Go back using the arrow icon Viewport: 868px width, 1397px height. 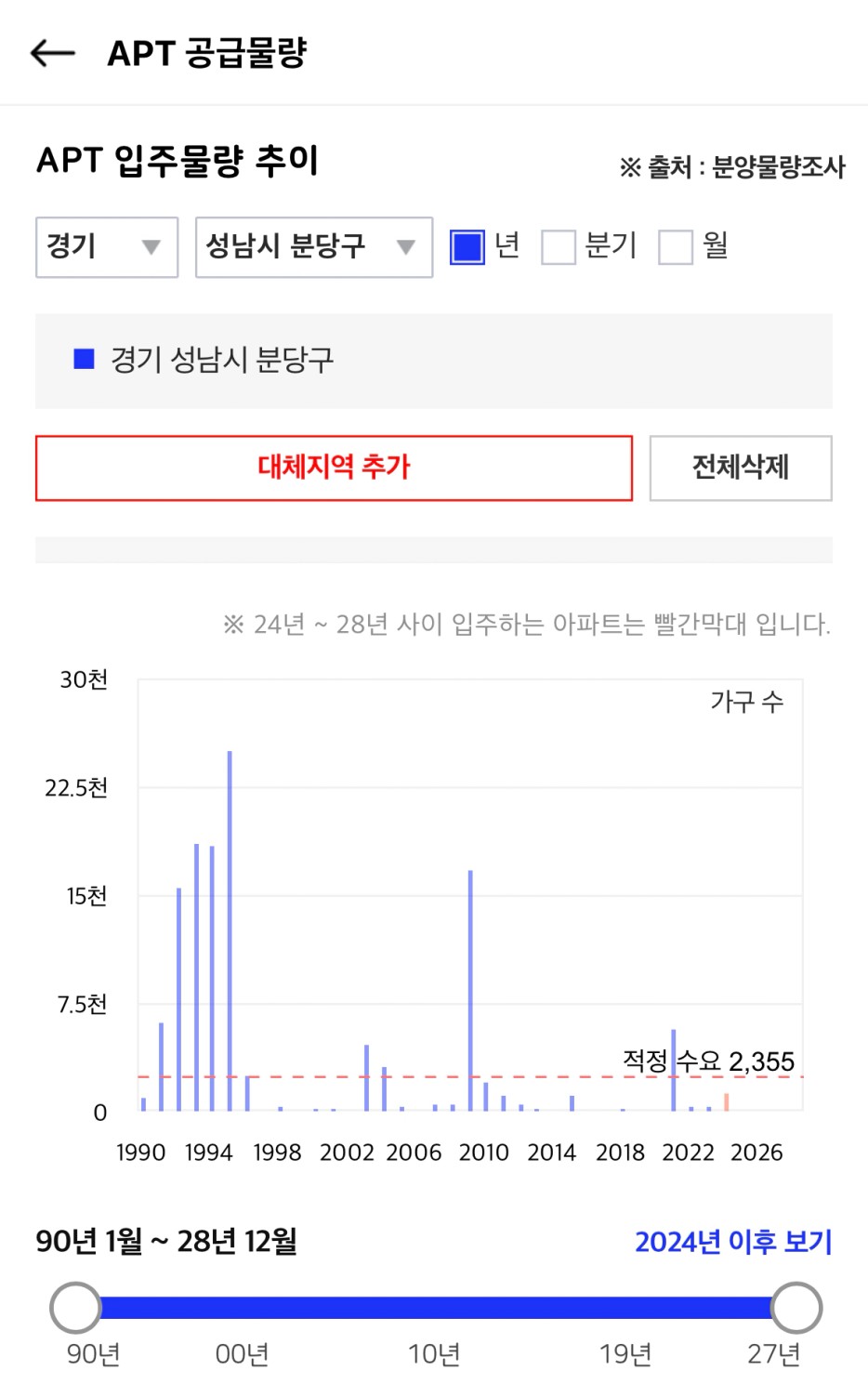[52, 53]
